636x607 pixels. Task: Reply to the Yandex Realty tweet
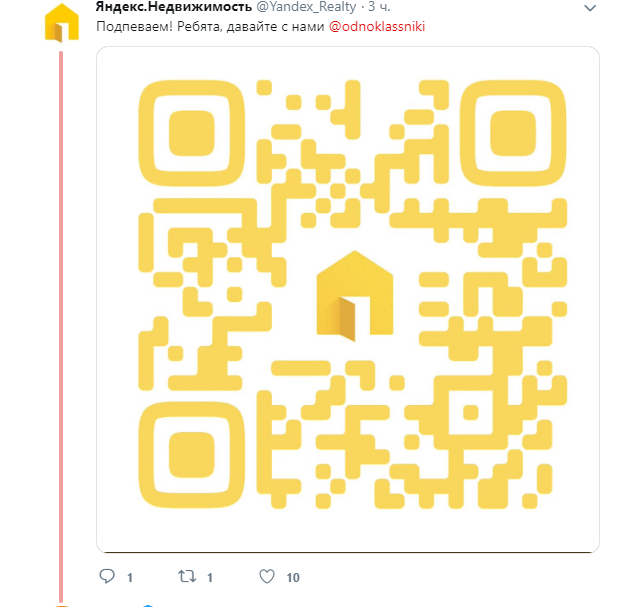[109, 577]
